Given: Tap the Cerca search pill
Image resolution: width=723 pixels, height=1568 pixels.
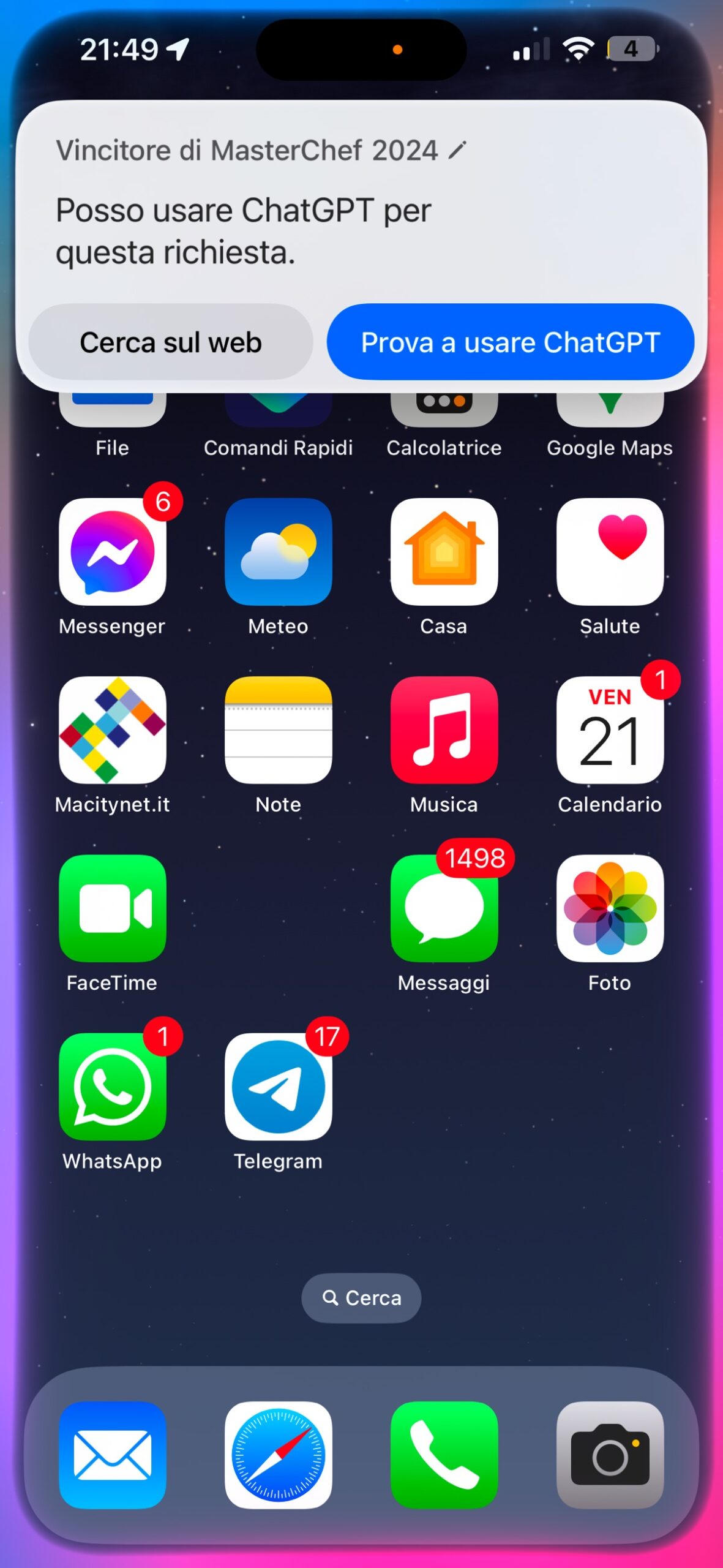Looking at the screenshot, I should (x=361, y=1297).
